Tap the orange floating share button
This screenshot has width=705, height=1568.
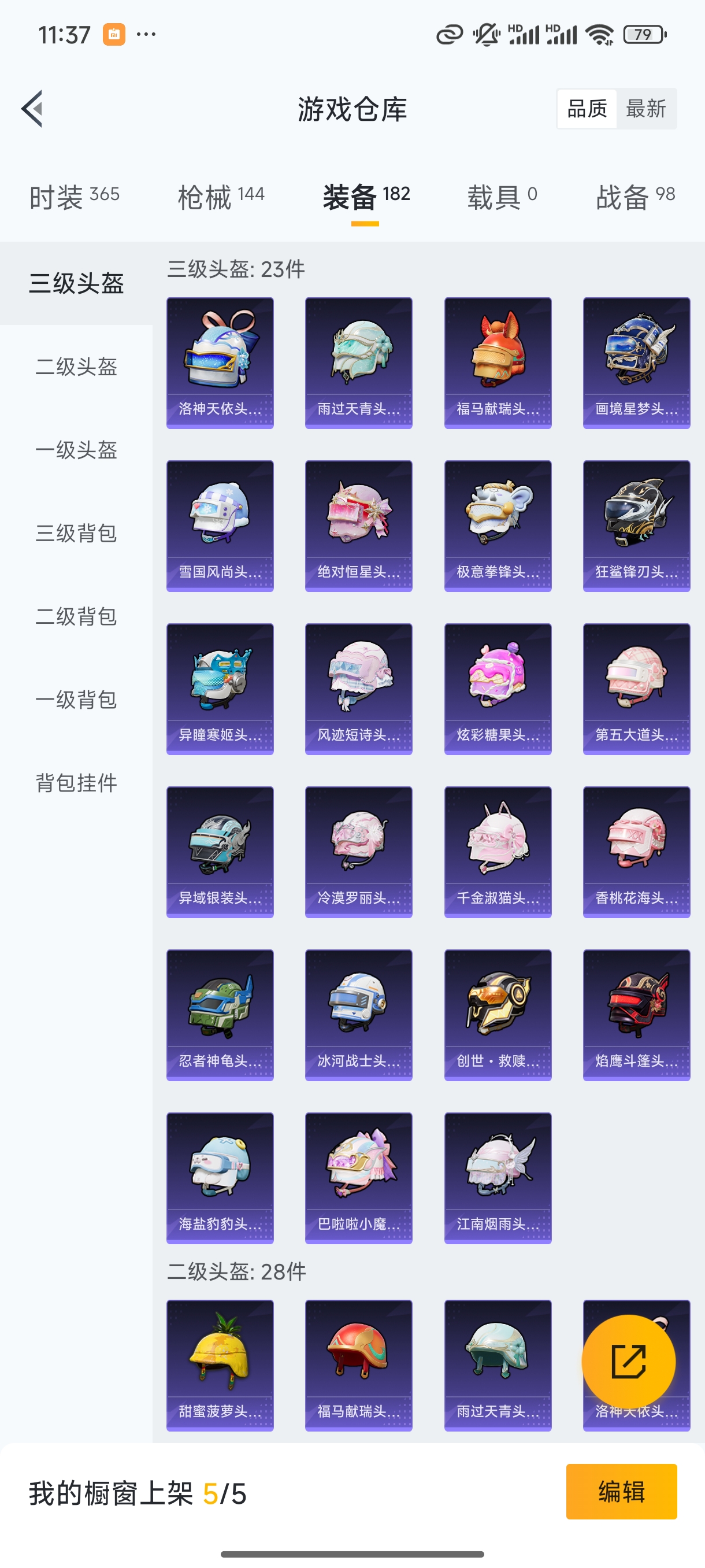coord(628,1362)
